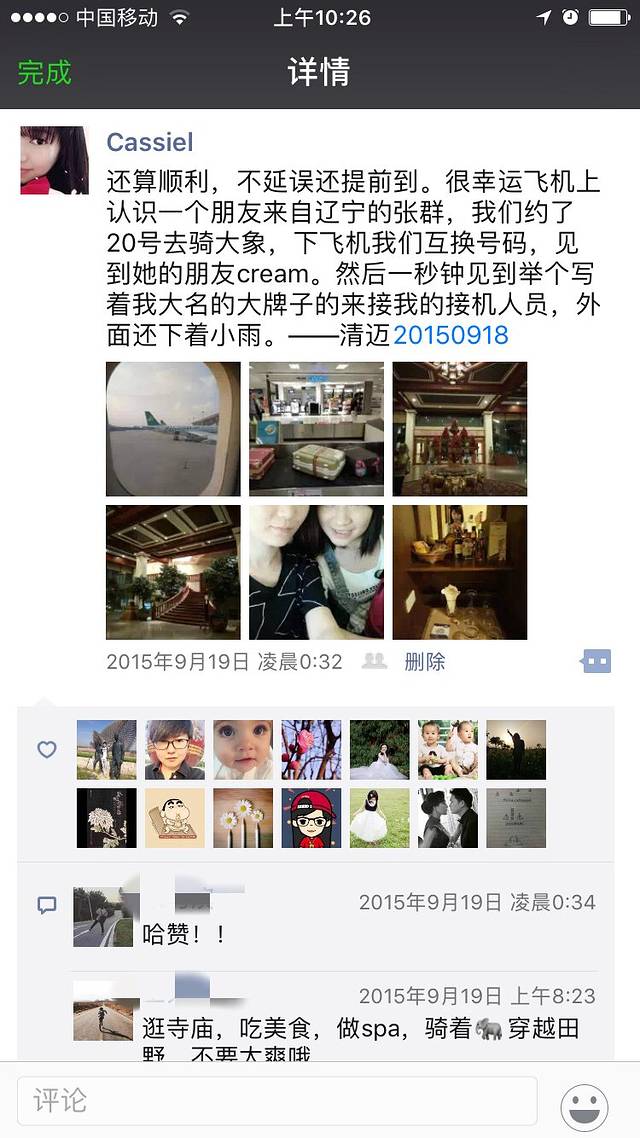Image resolution: width=640 pixels, height=1138 pixels.
Task: Tap the 评论 comment input field
Action: pos(277,1101)
